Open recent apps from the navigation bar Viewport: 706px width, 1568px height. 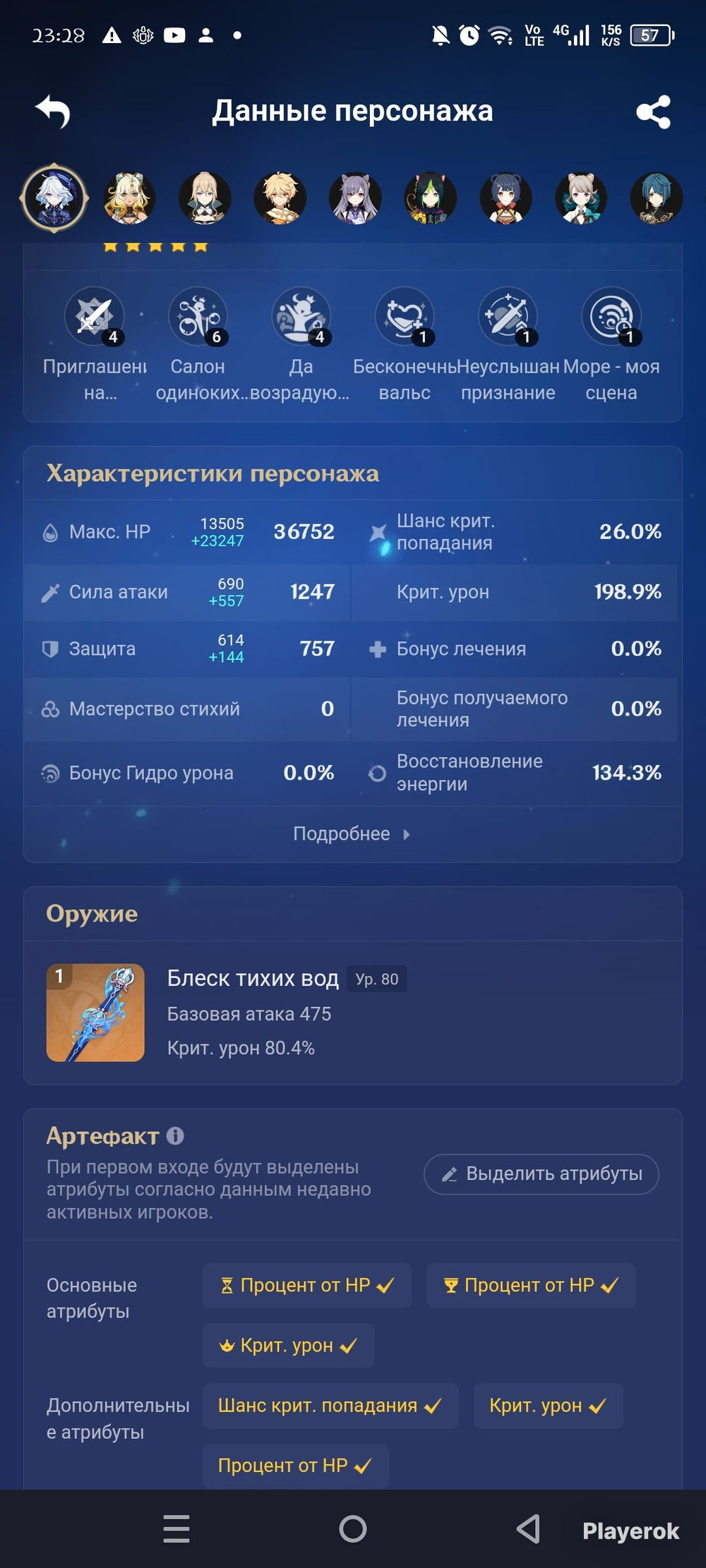[176, 1529]
